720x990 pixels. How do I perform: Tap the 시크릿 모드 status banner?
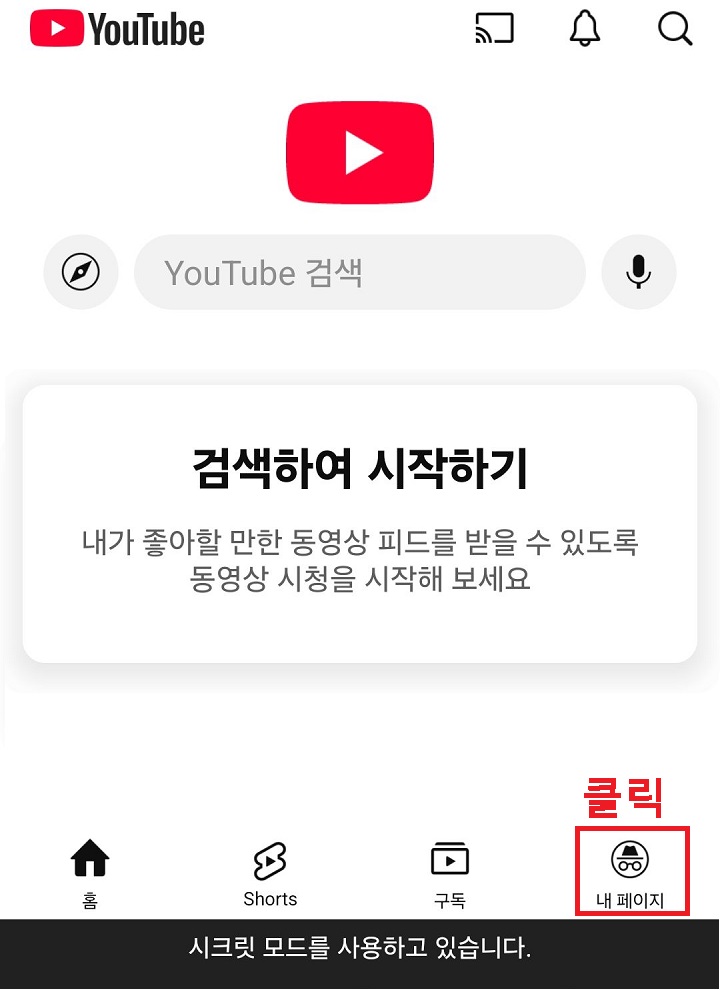(x=360, y=948)
